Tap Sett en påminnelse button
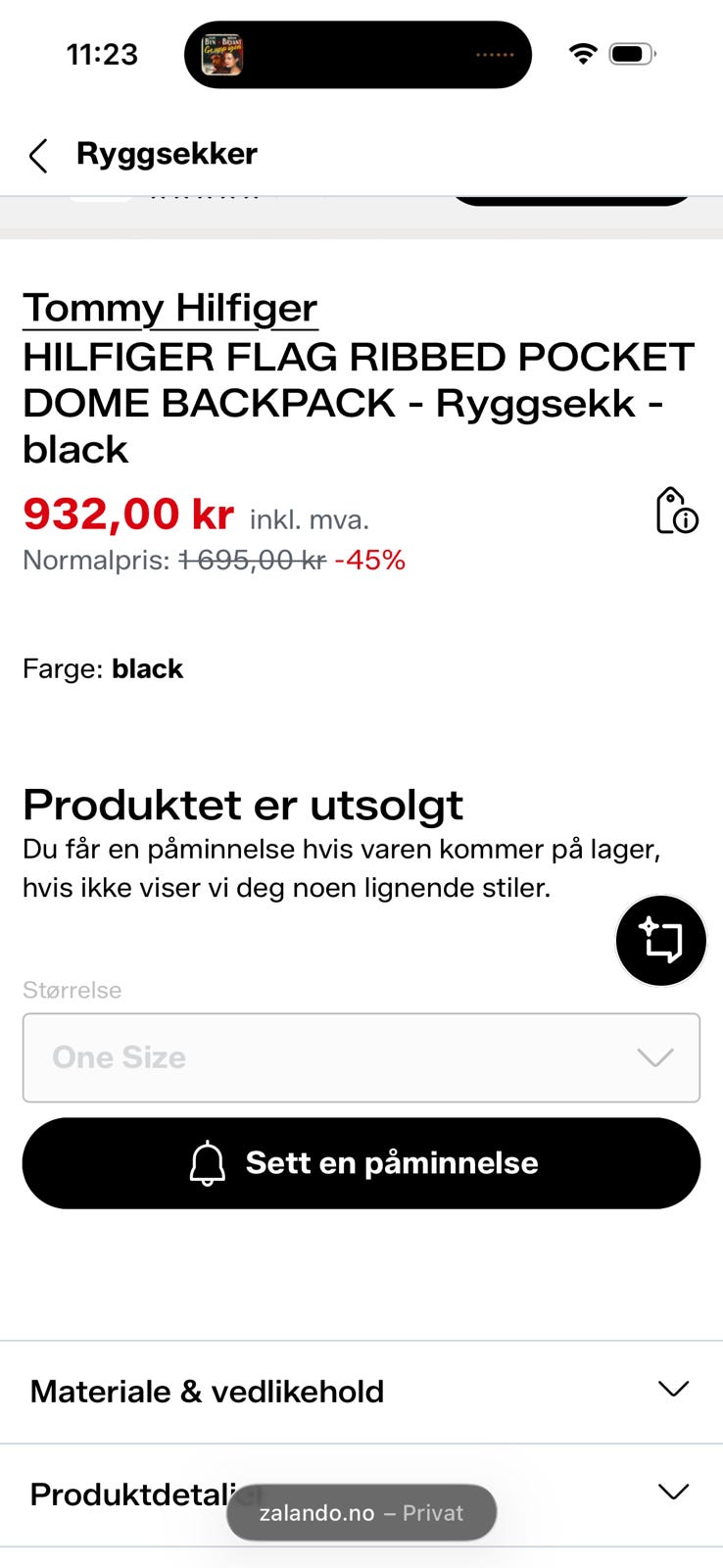Viewport: 723px width, 1568px height. point(361,1163)
